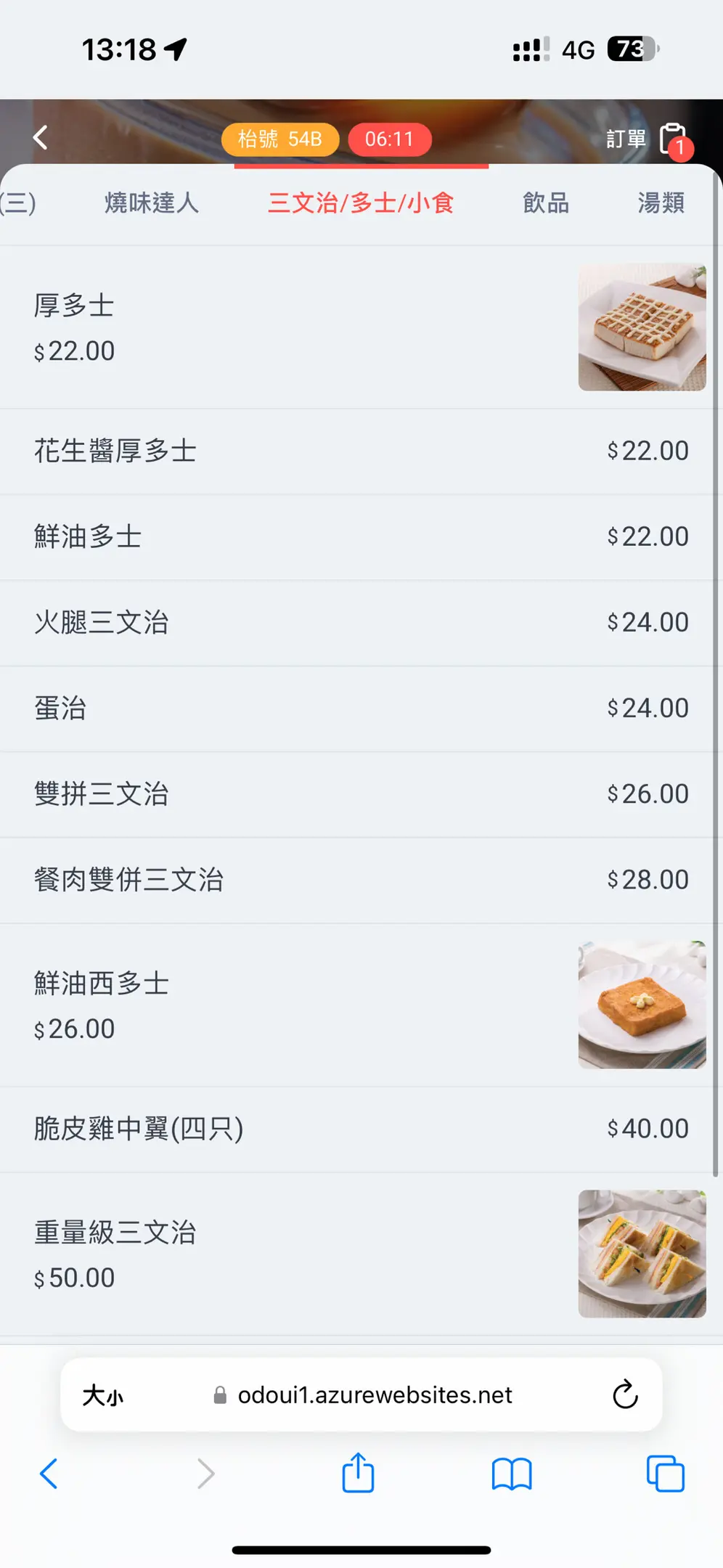Switch to the 湯類 tab
This screenshot has width=723, height=1568.
click(x=661, y=203)
